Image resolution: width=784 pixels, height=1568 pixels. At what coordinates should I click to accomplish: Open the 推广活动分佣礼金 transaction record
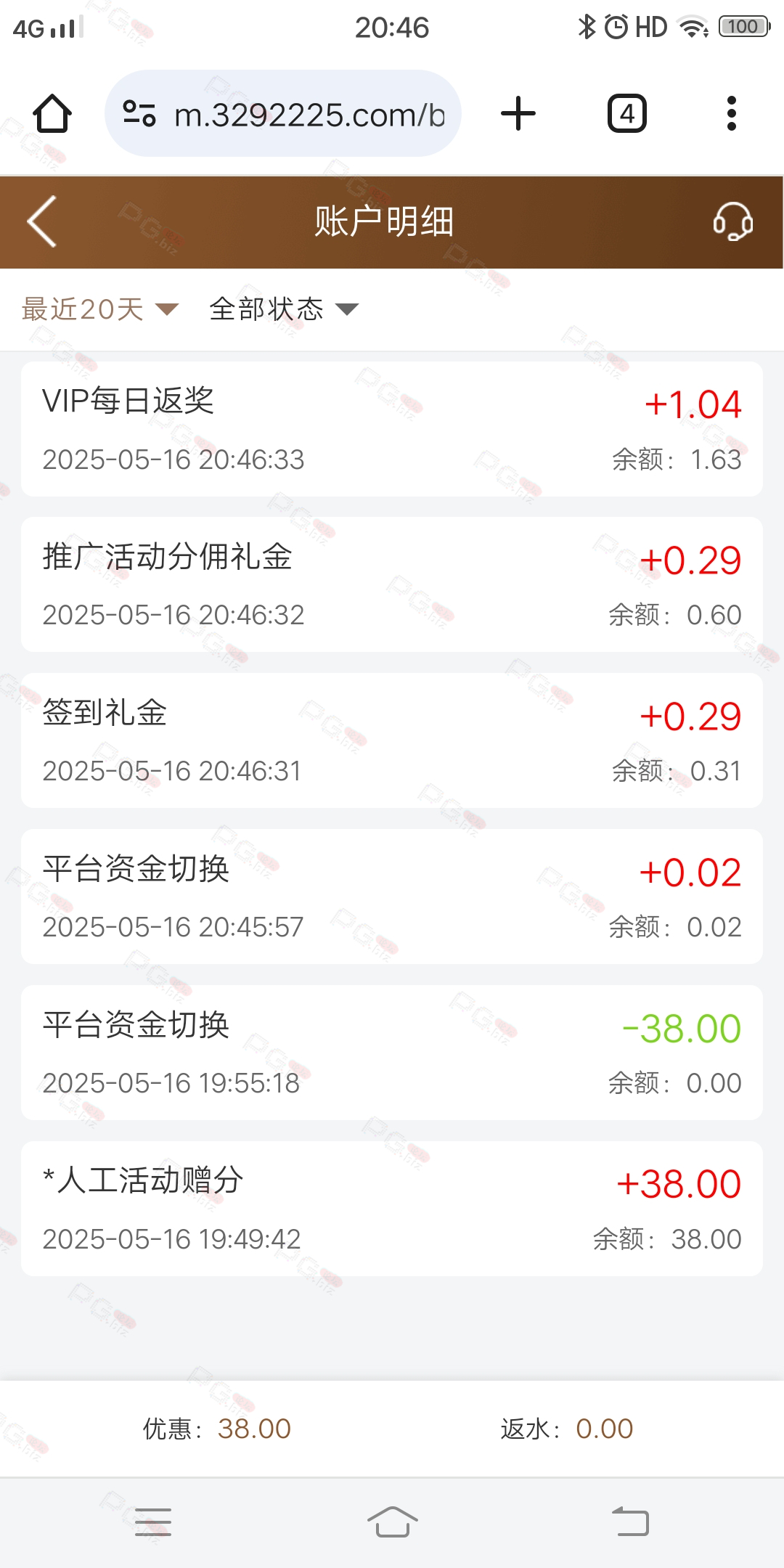click(x=392, y=584)
